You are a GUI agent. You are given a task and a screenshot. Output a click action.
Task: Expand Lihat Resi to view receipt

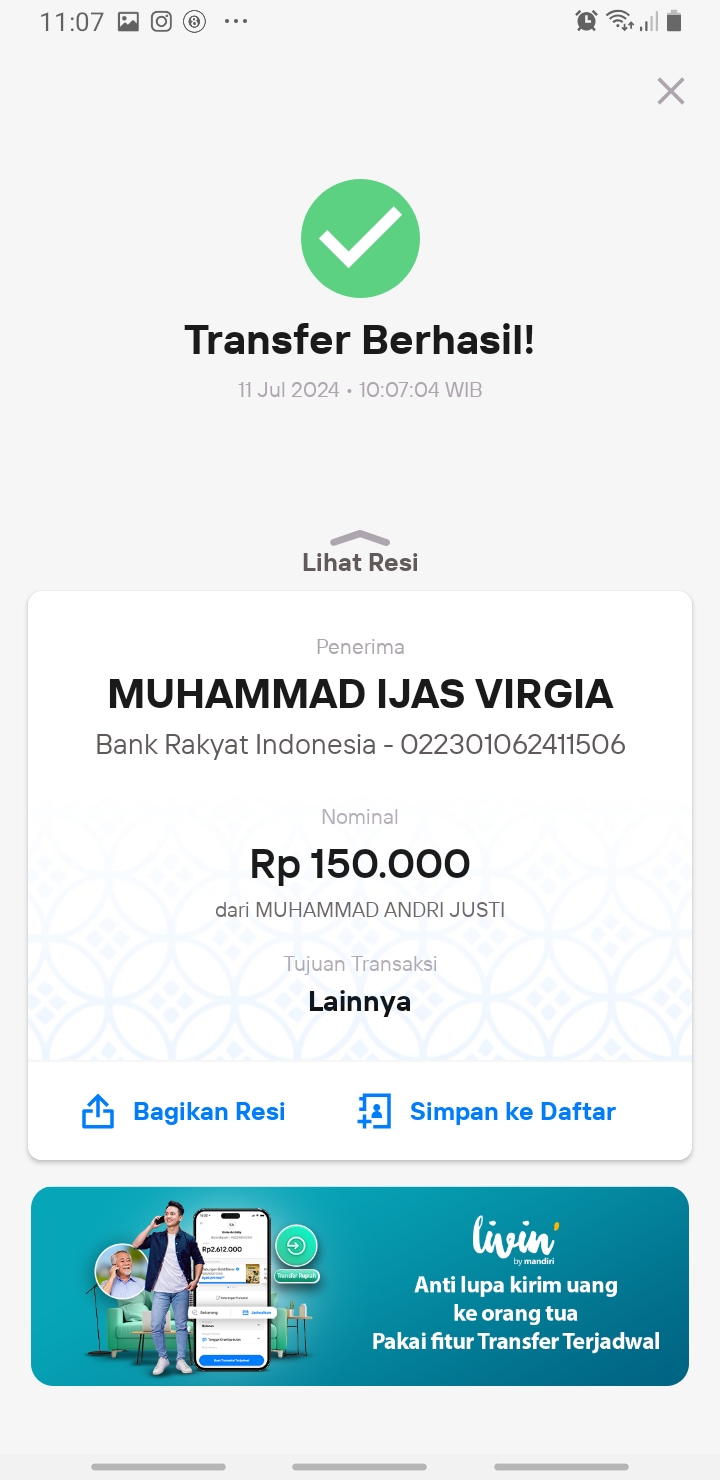tap(360, 553)
